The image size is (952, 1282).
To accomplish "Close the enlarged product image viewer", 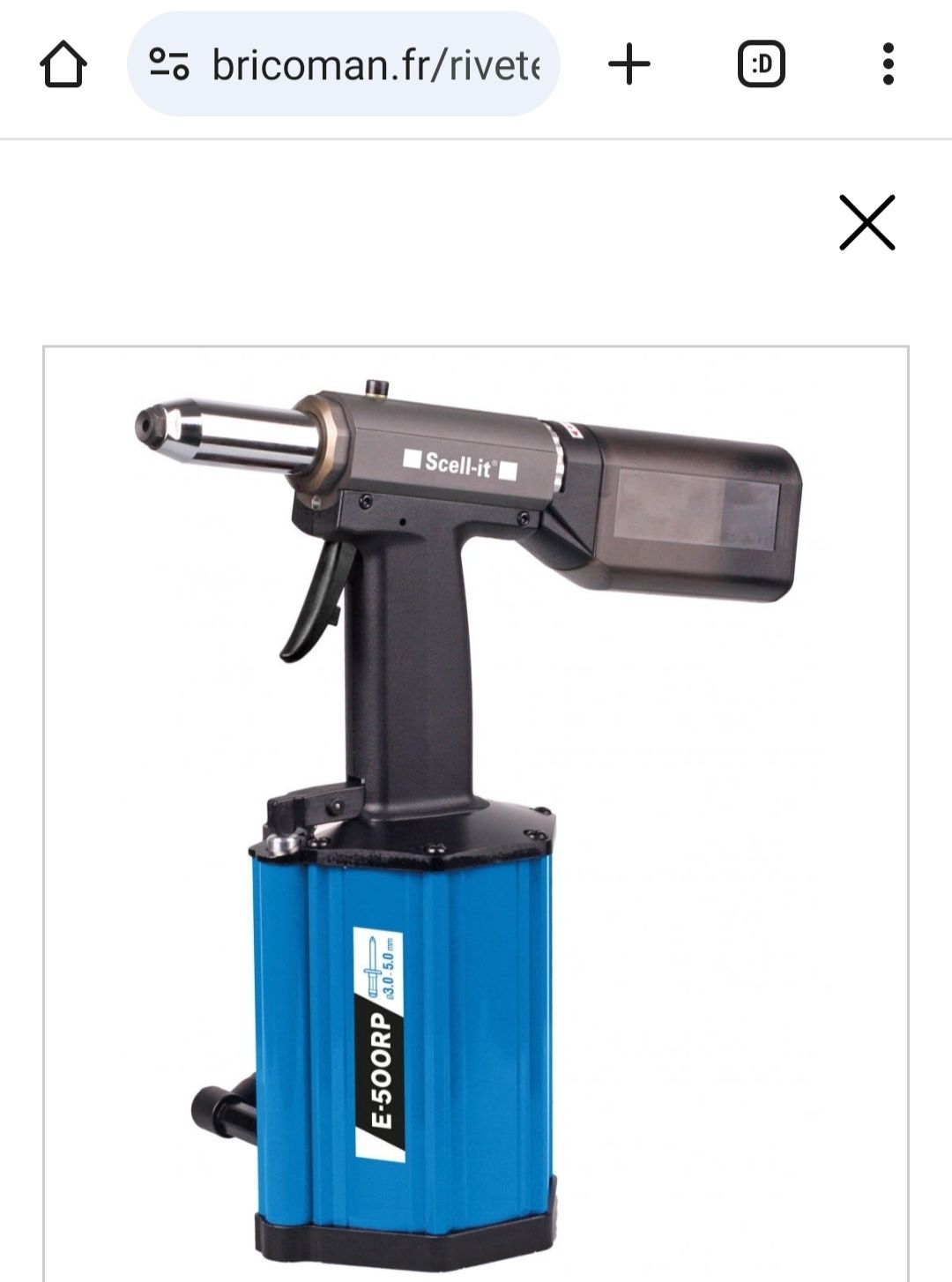I will (866, 223).
